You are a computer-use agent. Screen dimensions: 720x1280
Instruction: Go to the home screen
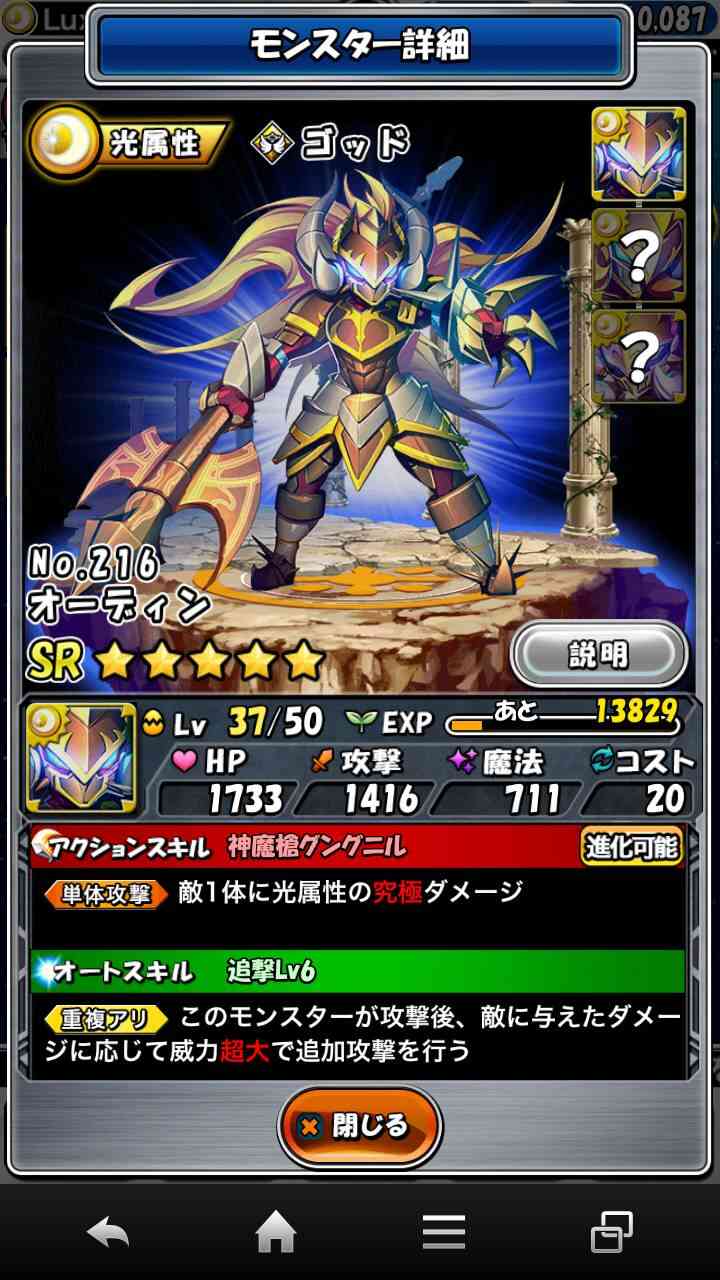click(276, 1232)
